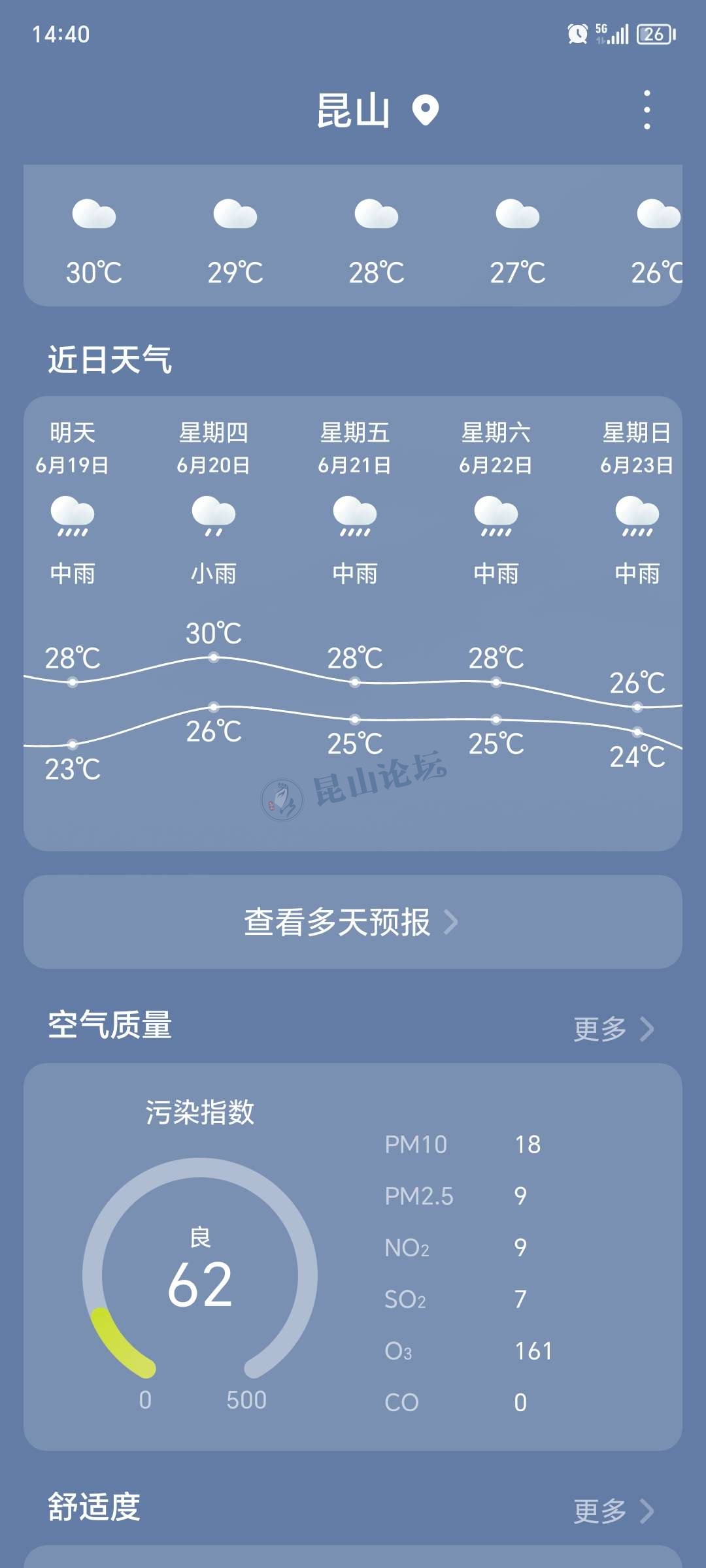Tap the location pin beside 昆山
Screen dimensions: 706x1568
pos(425,110)
